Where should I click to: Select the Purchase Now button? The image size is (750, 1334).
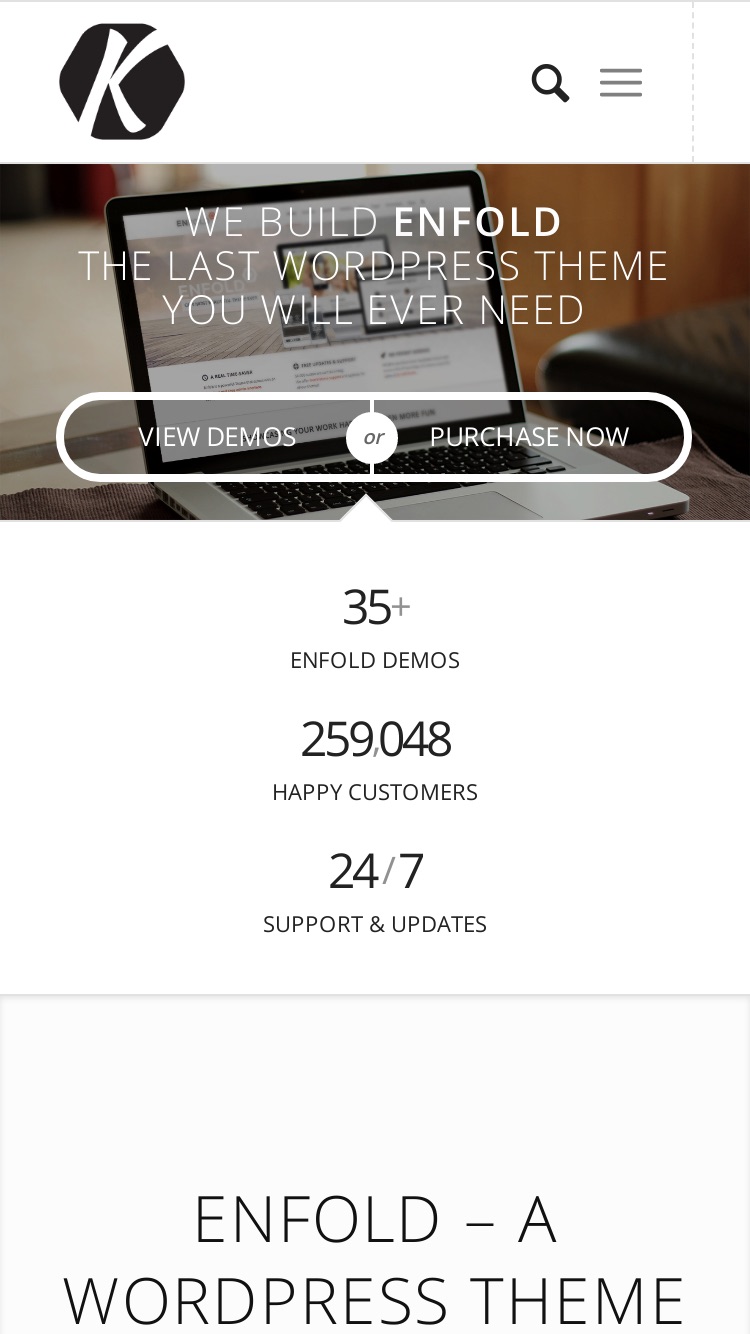click(x=529, y=437)
